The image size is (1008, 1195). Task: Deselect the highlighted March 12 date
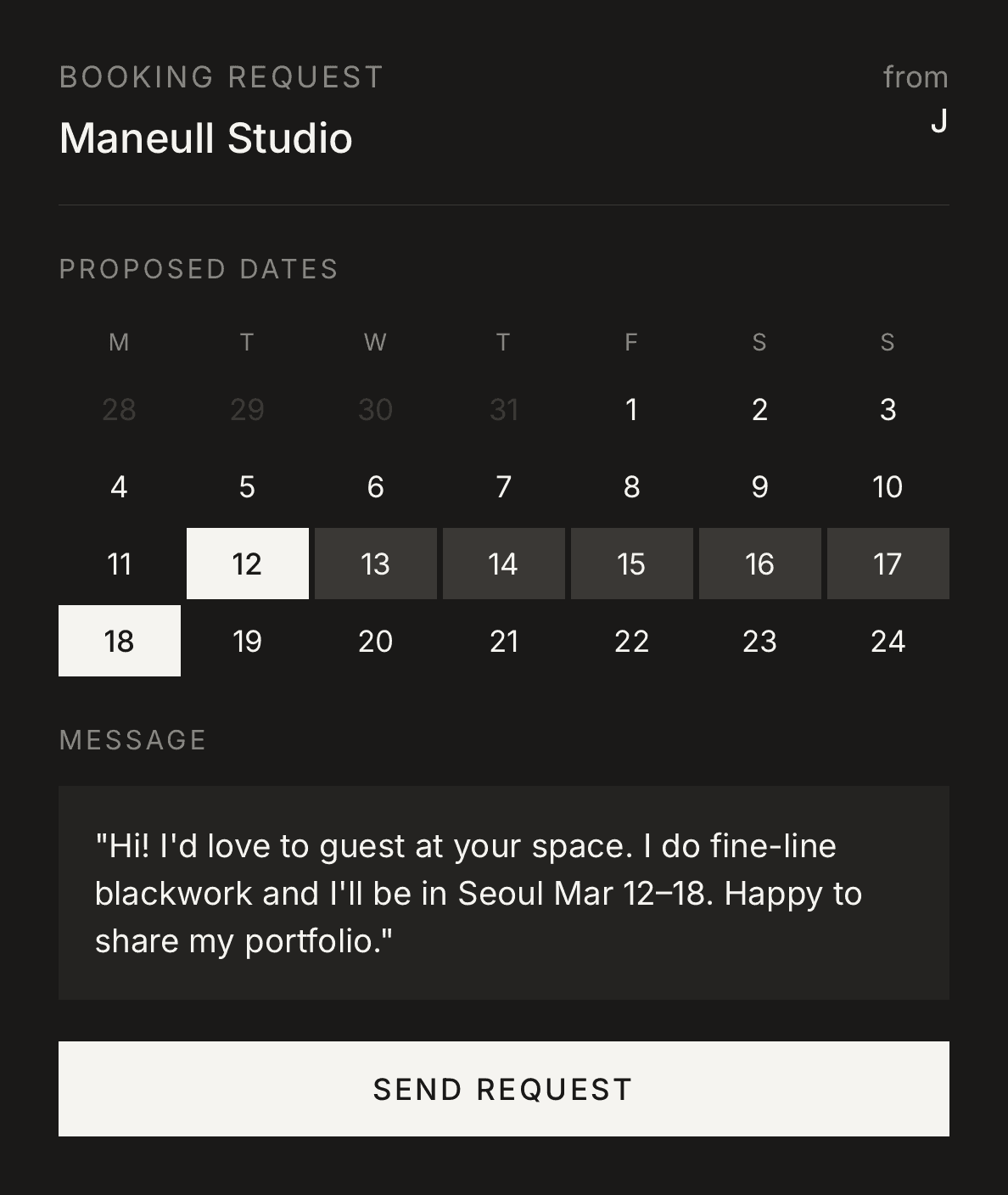247,564
